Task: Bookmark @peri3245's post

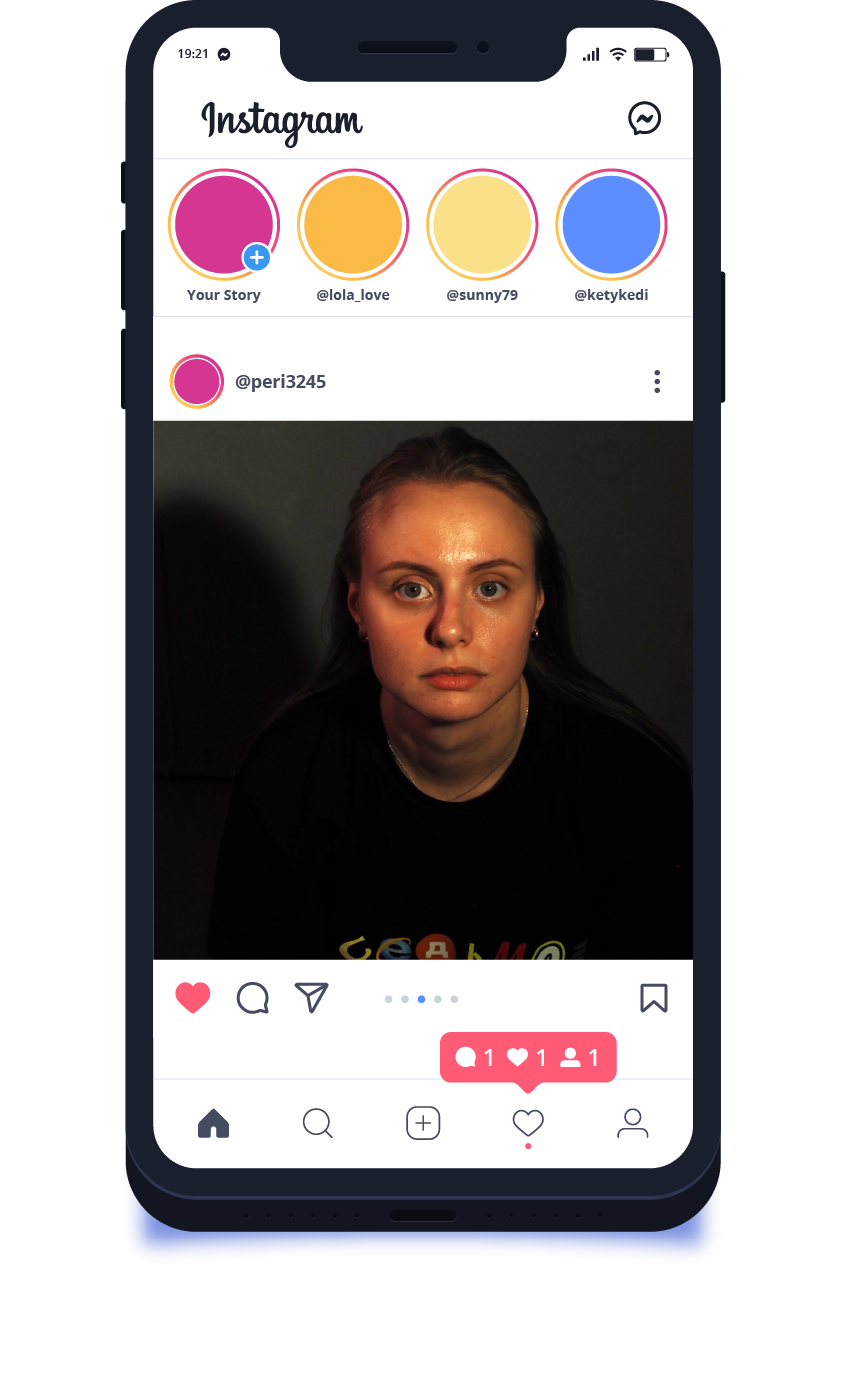Action: [x=653, y=998]
